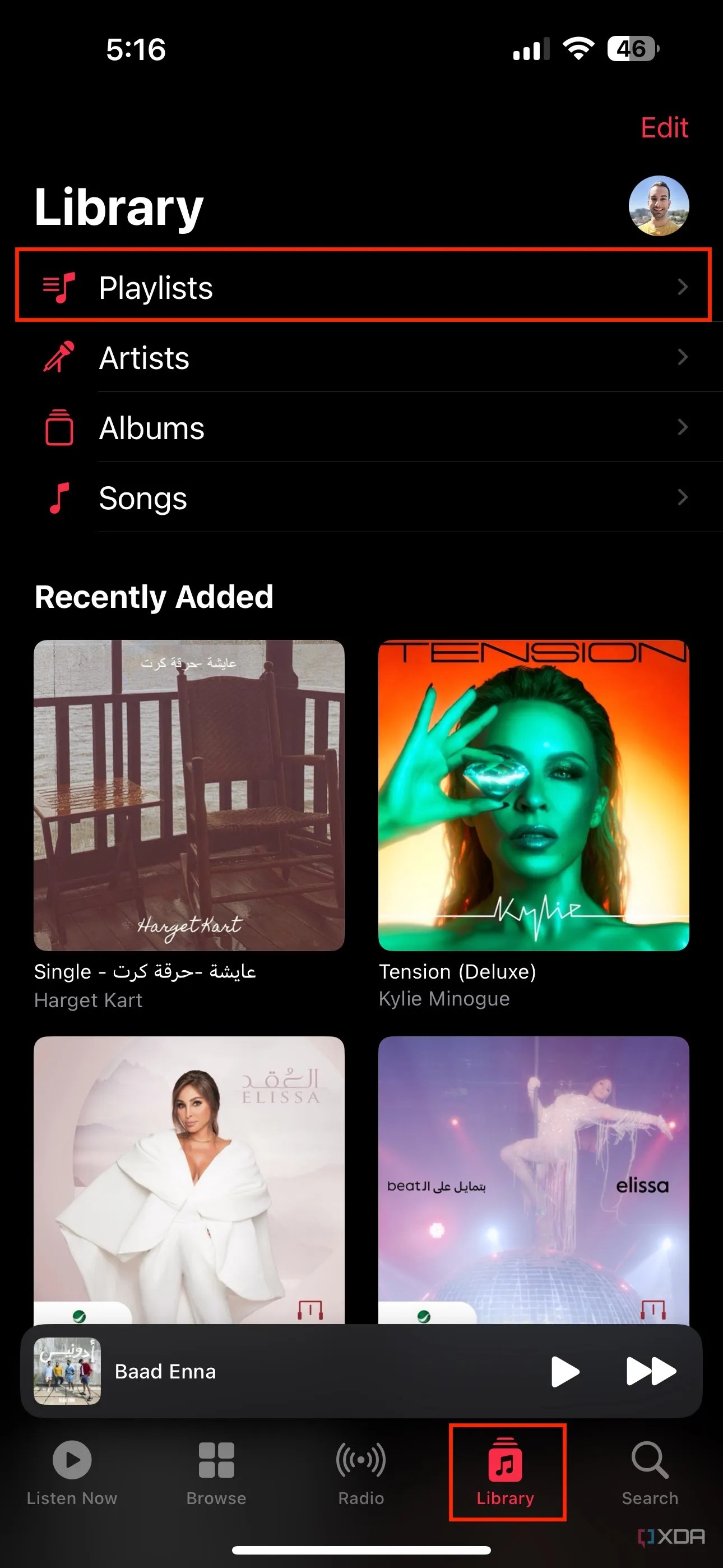
Task: Open the Tension (Deluxe) album artwork
Action: click(534, 791)
